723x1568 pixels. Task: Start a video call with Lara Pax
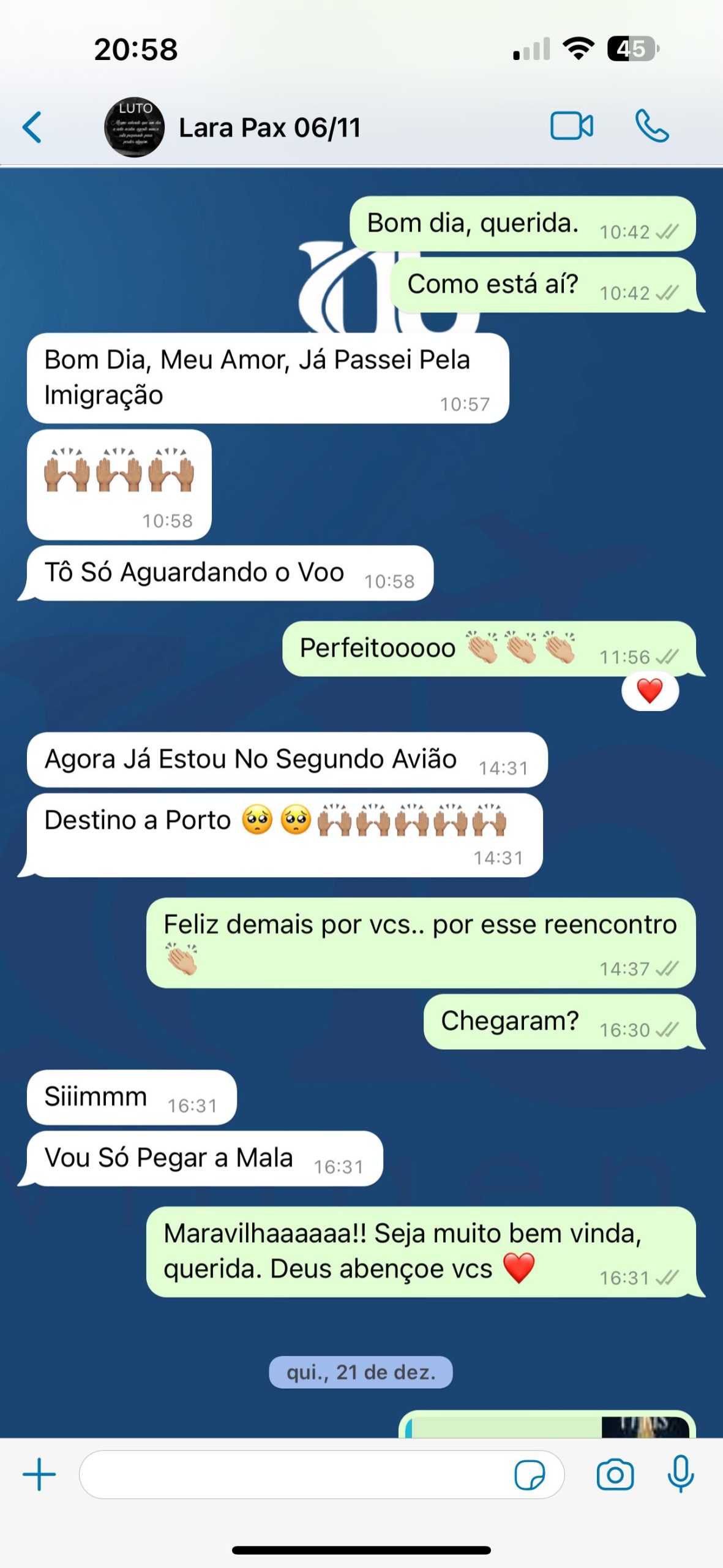571,127
